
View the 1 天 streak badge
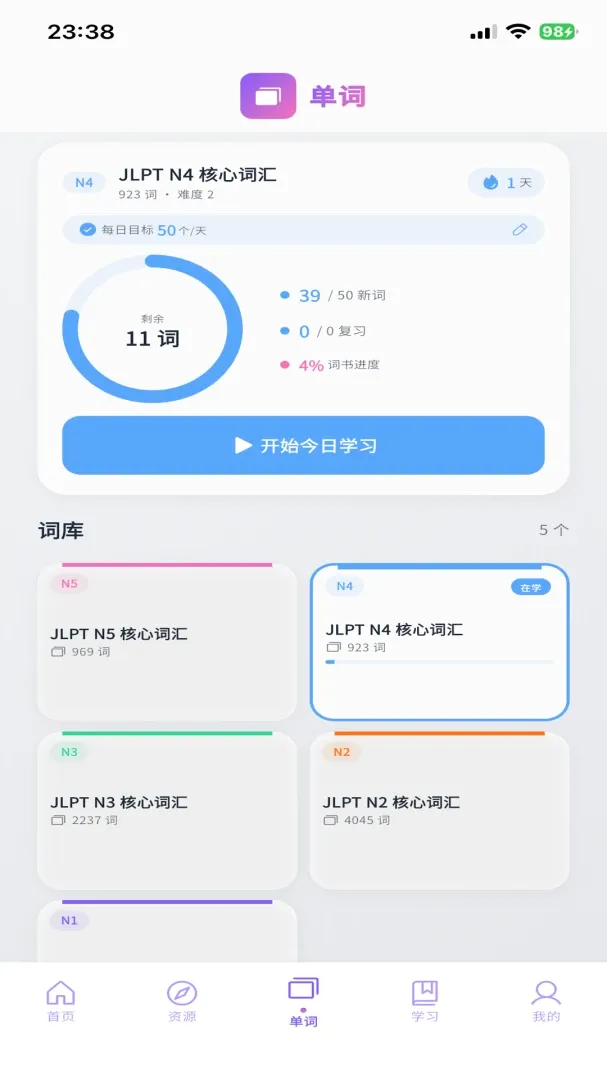[x=506, y=183]
